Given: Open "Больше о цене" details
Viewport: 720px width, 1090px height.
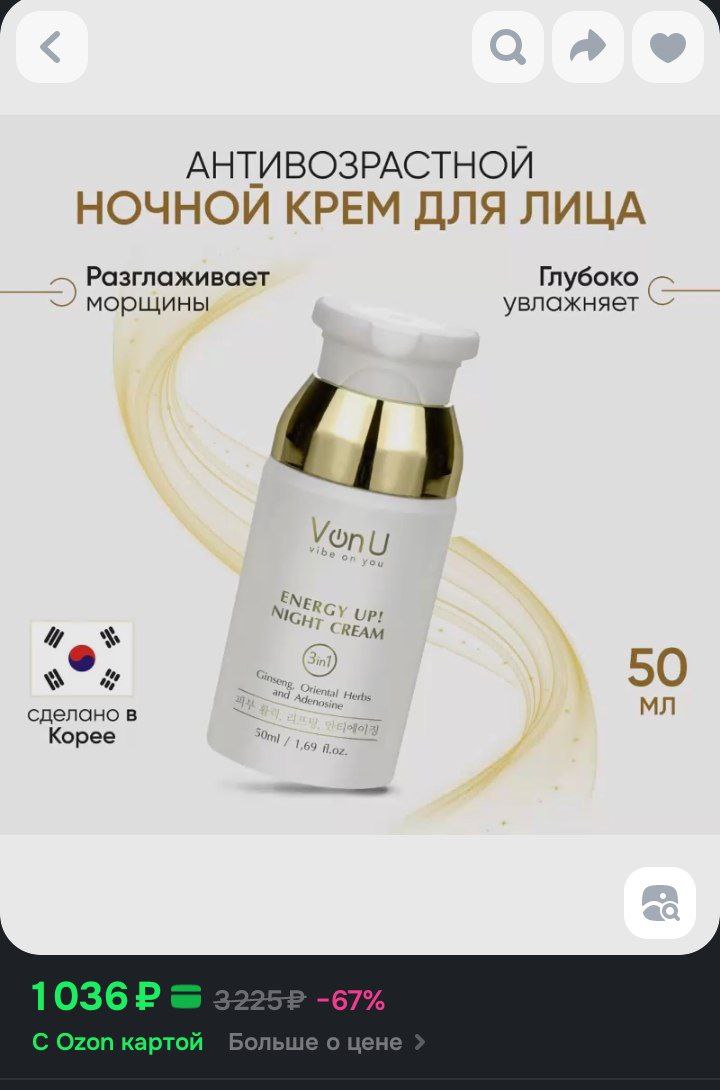Looking at the screenshot, I should [x=326, y=1042].
